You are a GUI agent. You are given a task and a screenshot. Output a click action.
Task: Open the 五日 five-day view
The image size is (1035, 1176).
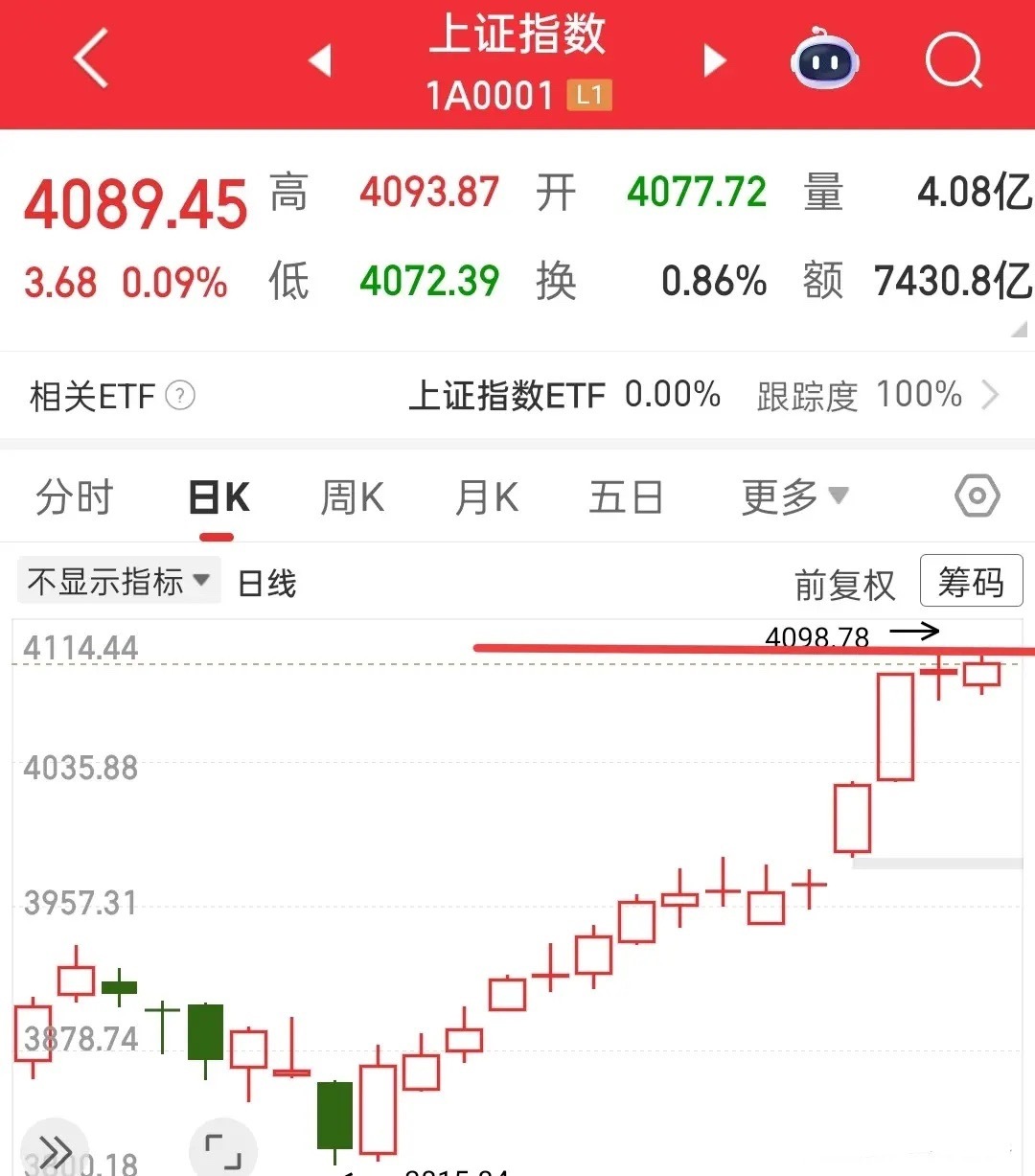pyautogui.click(x=626, y=496)
